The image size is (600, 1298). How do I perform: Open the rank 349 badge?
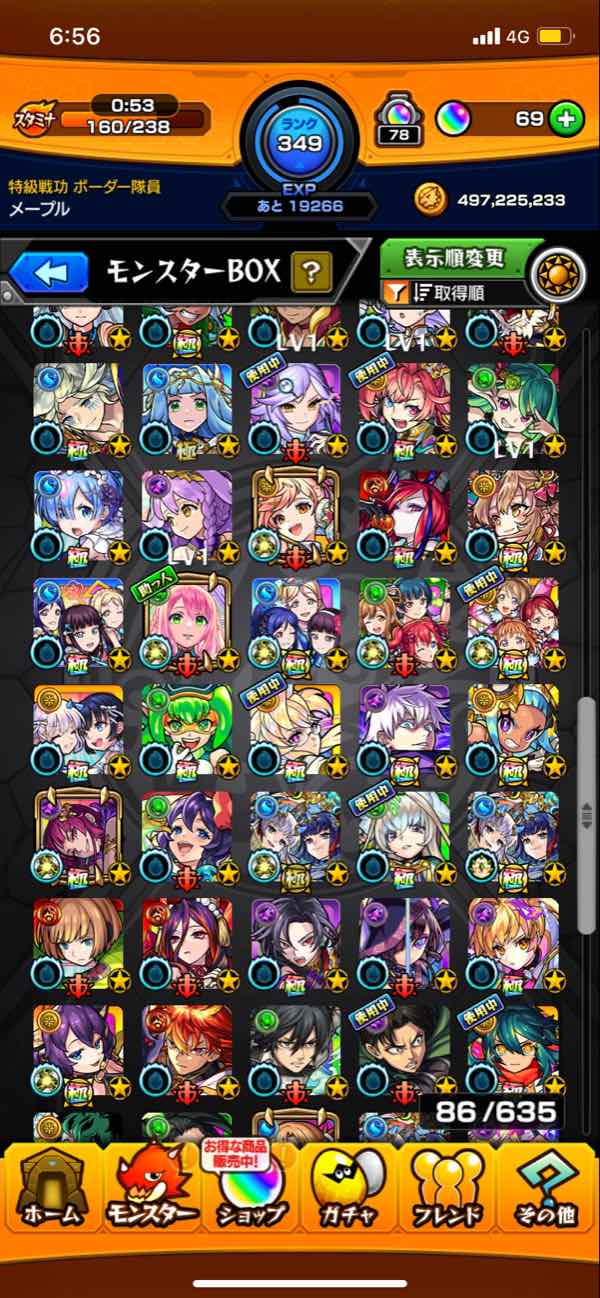(x=299, y=134)
